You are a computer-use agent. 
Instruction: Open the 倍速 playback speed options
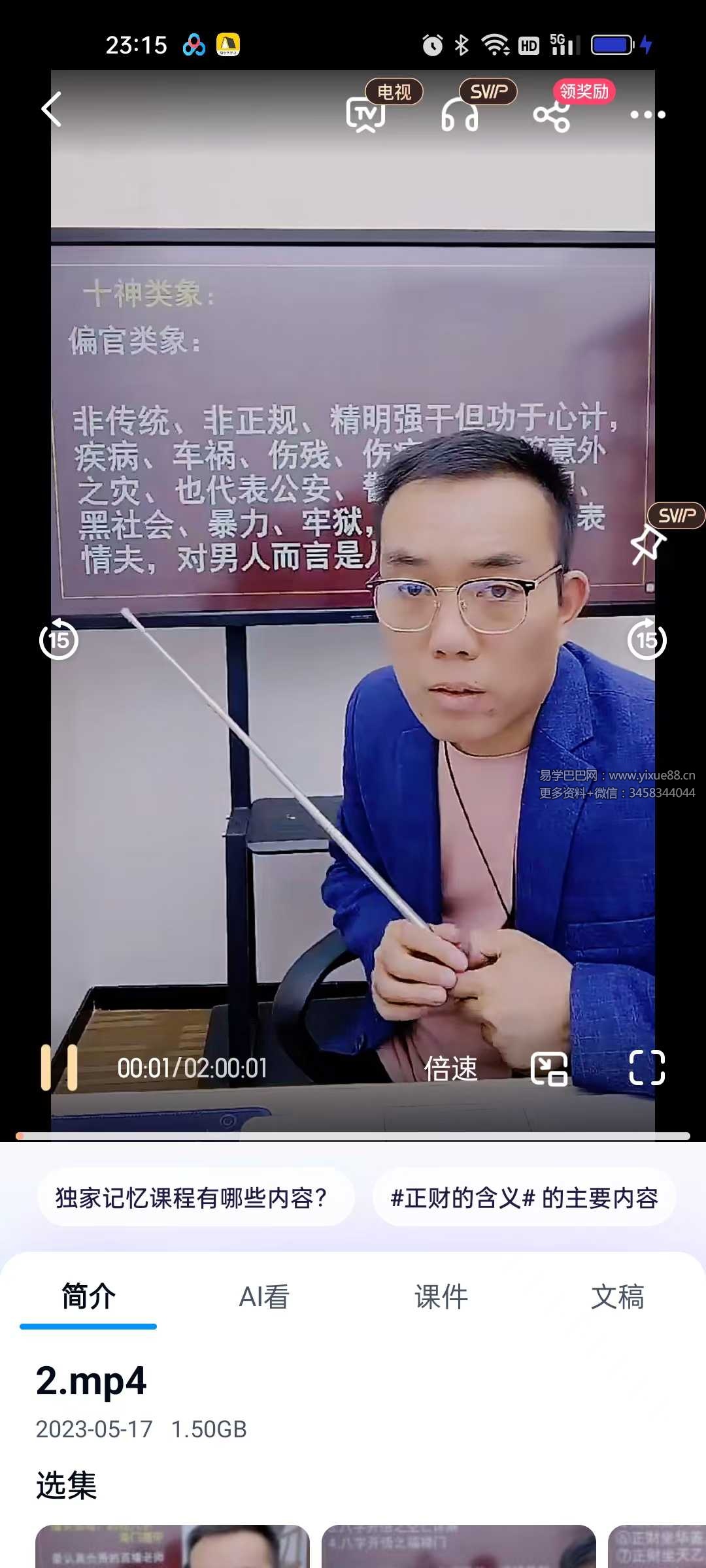pyautogui.click(x=450, y=1069)
